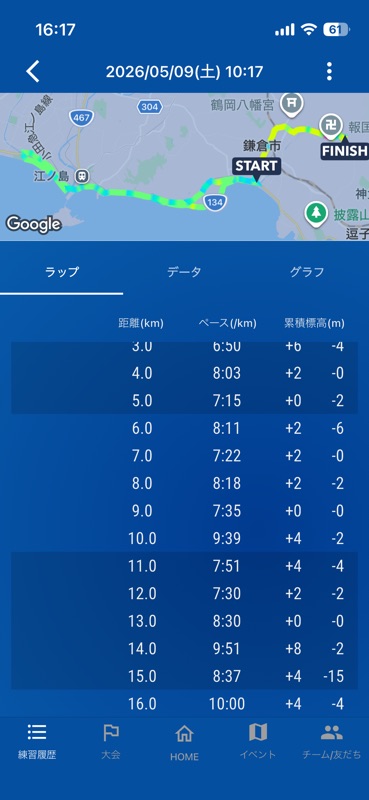Switch to the データ tab

(x=184, y=272)
